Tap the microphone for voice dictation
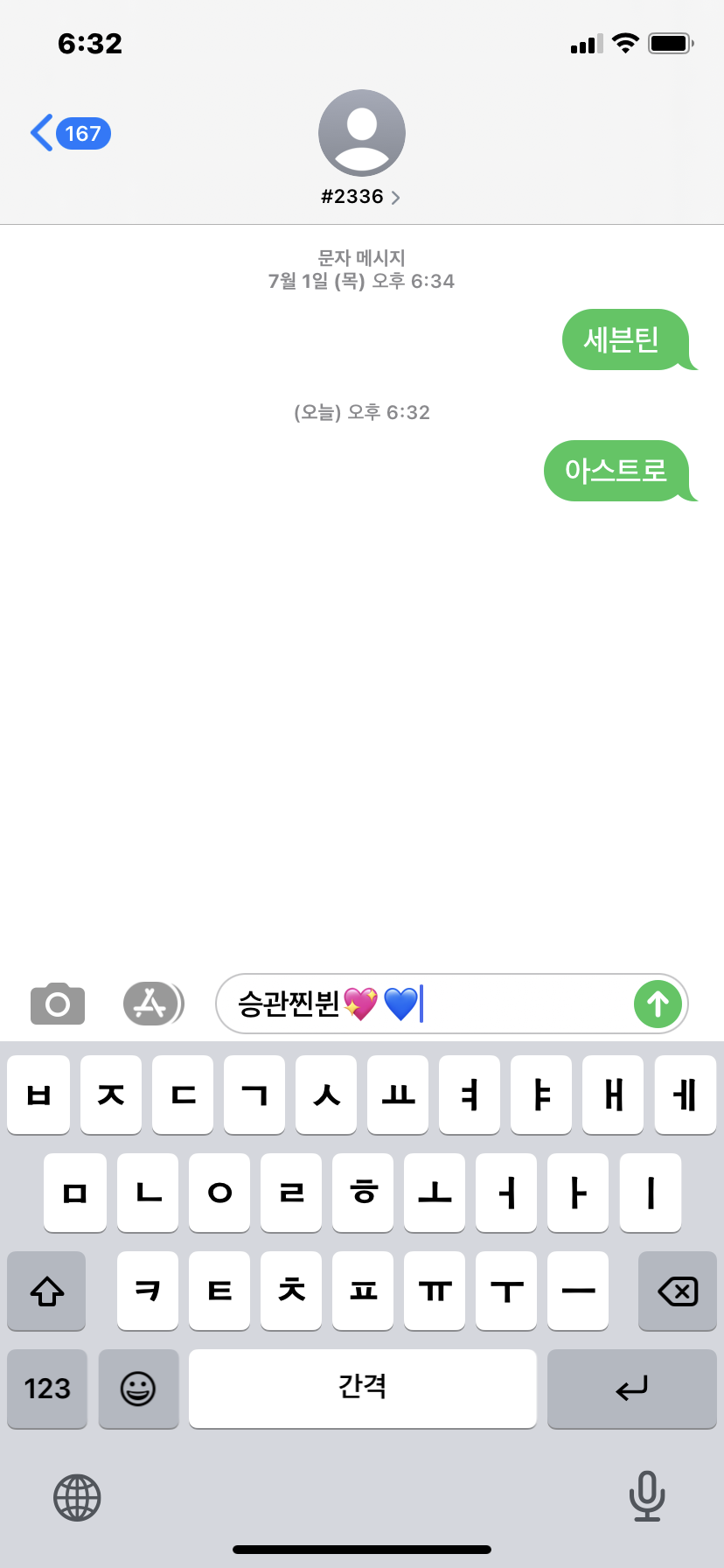724x1568 pixels. tap(646, 1497)
